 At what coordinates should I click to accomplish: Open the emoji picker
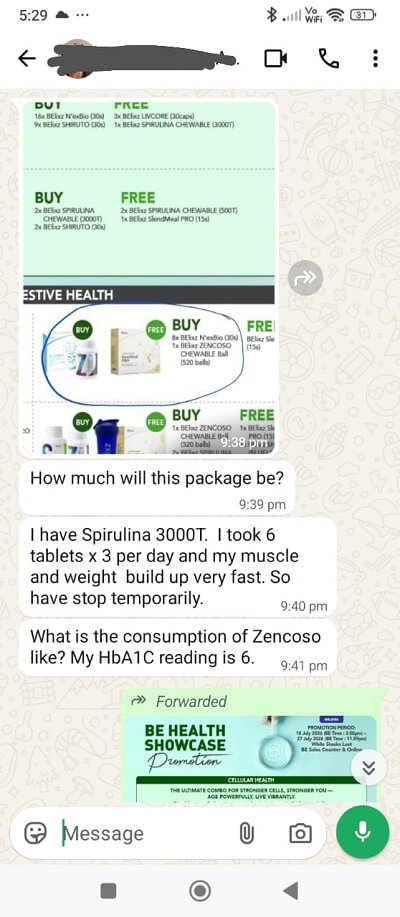click(36, 833)
